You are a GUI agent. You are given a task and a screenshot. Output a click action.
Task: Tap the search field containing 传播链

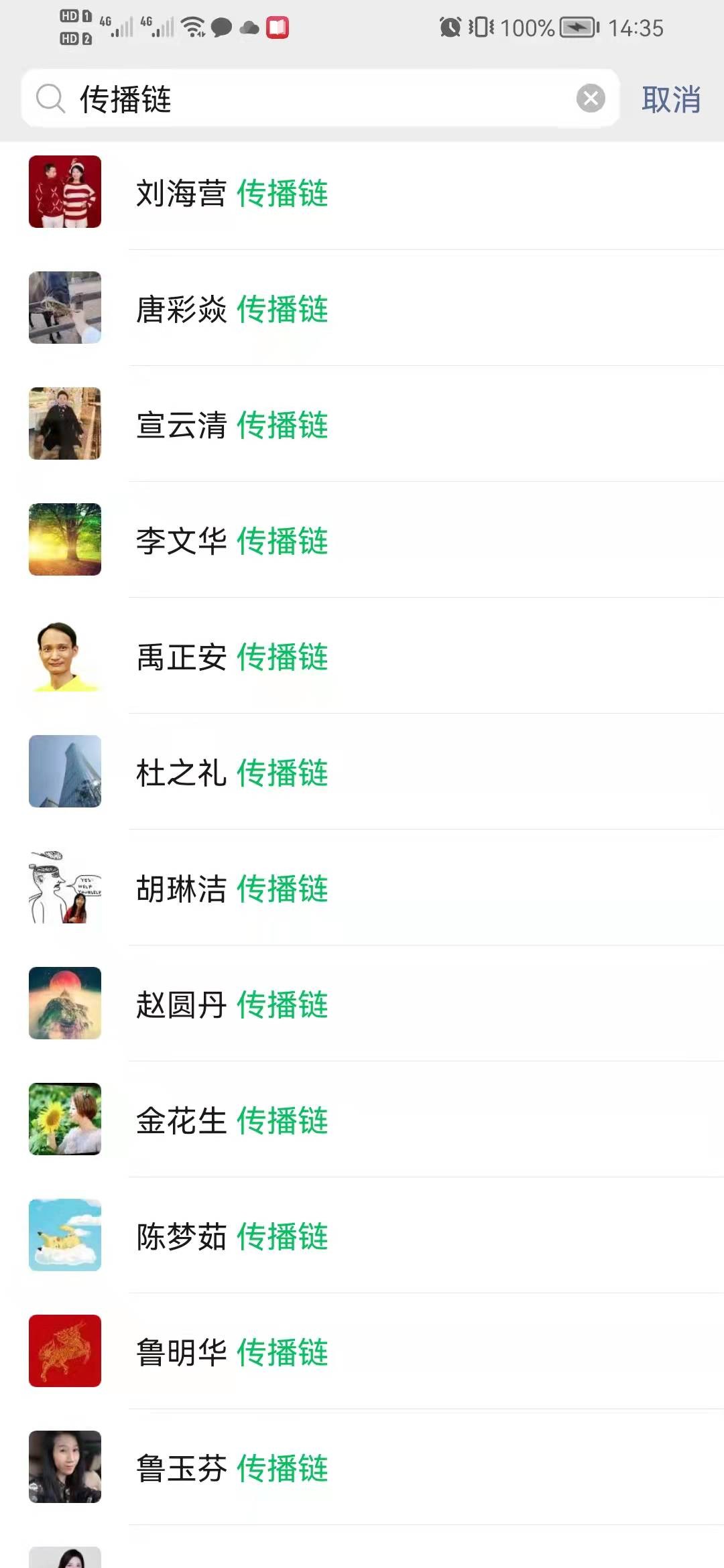click(x=322, y=99)
